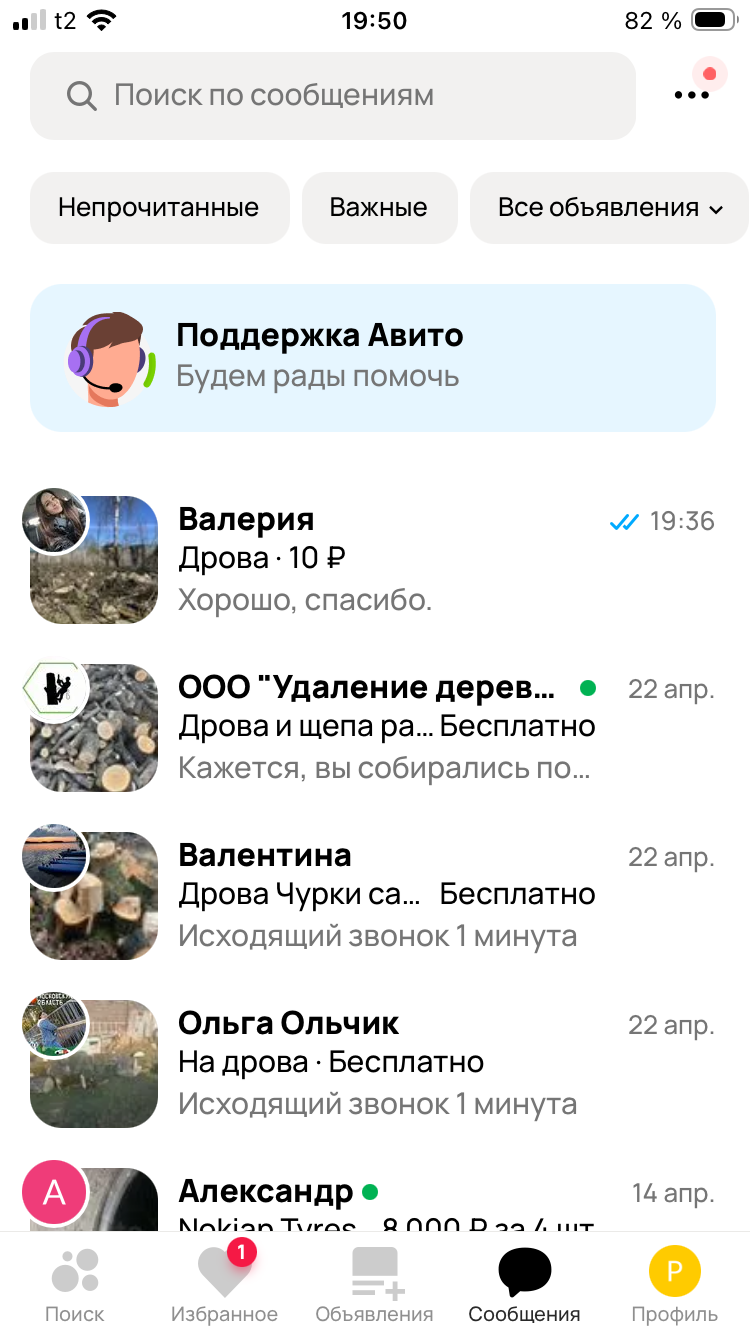The image size is (750, 1334).
Task: Open the chat with Александр
Action: (375, 1196)
